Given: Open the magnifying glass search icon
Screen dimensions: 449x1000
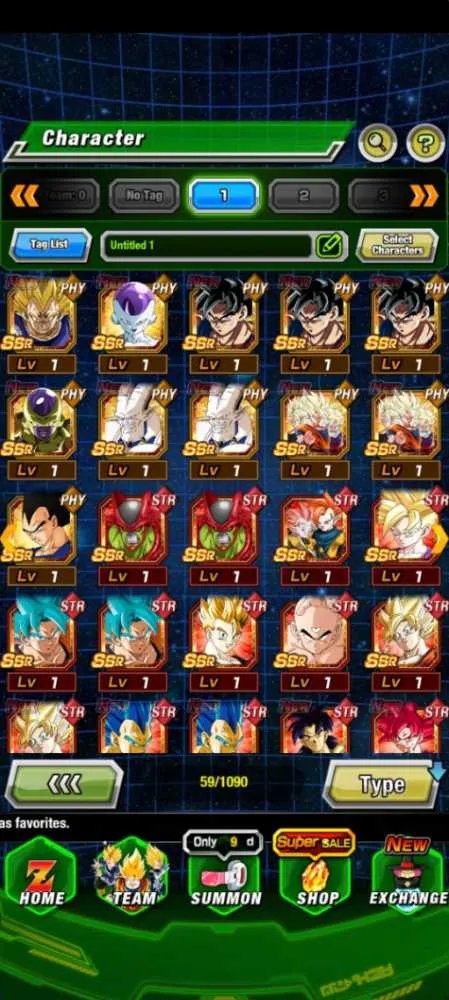Looking at the screenshot, I should 378,144.
